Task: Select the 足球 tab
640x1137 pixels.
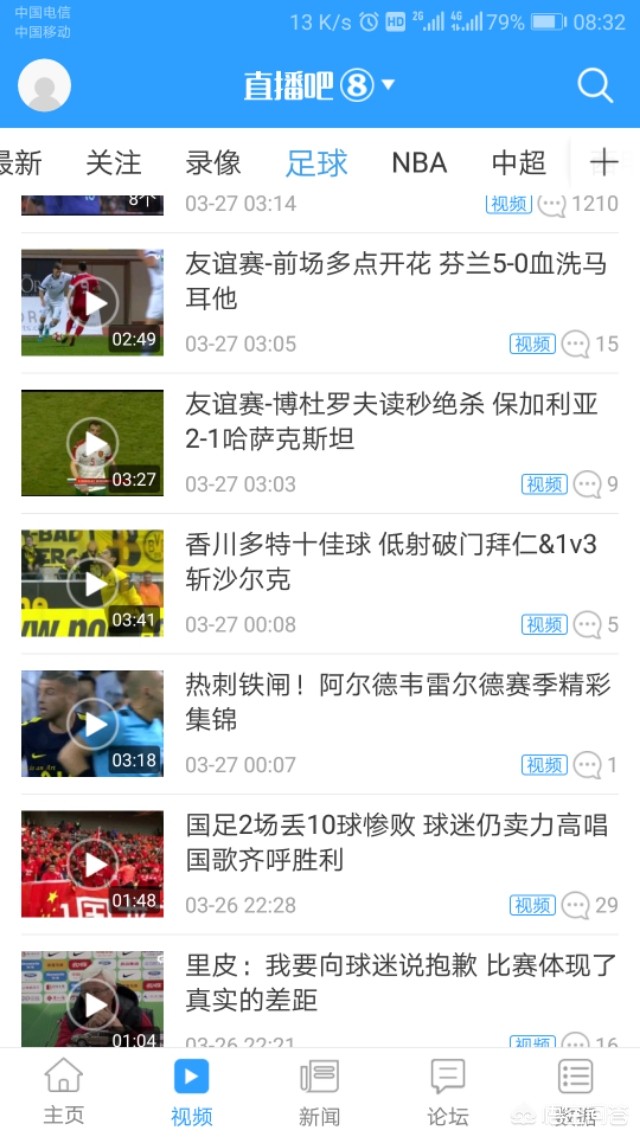Action: (316, 163)
